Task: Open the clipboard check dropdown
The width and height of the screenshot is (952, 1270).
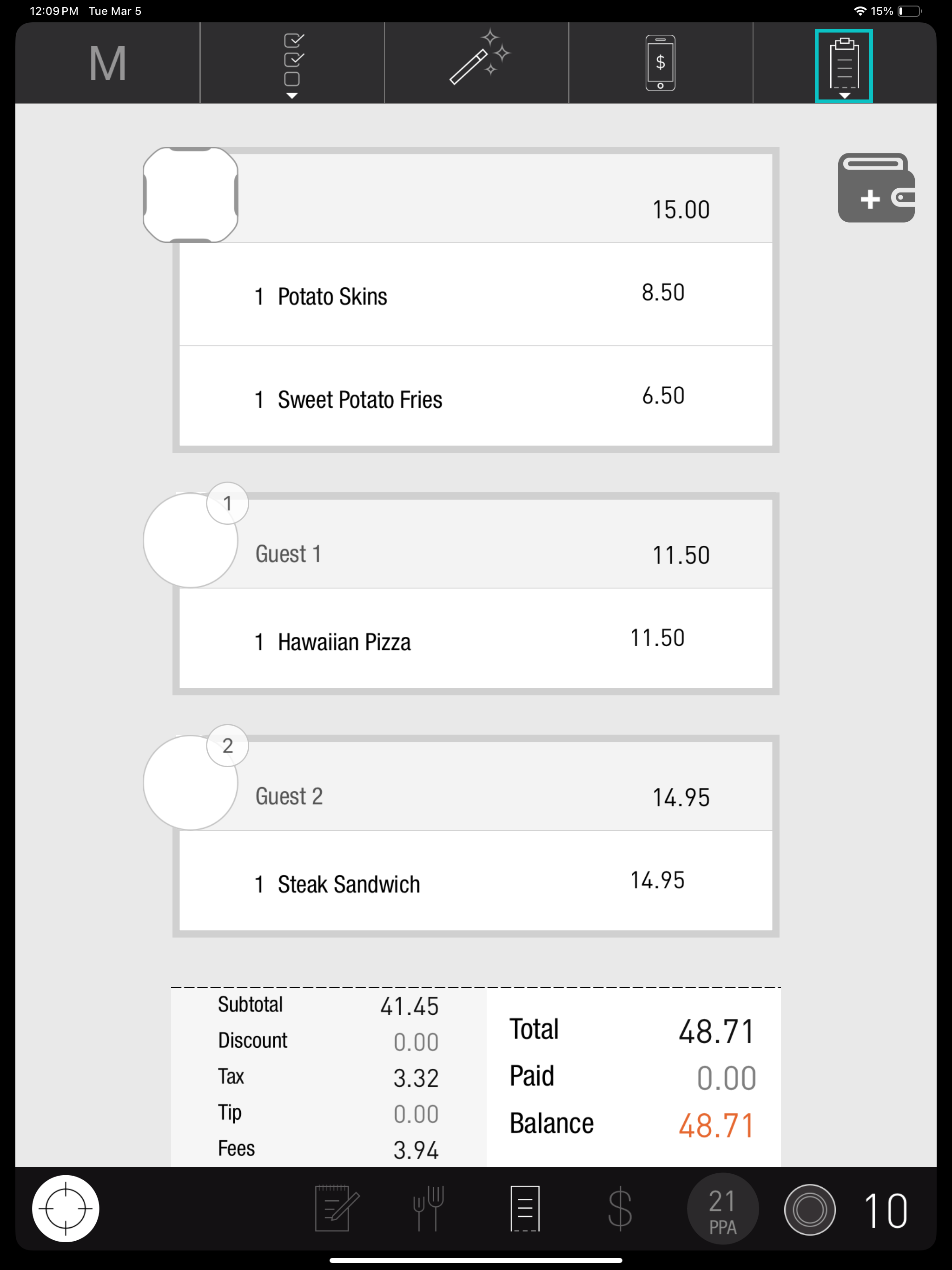Action: coord(844,66)
